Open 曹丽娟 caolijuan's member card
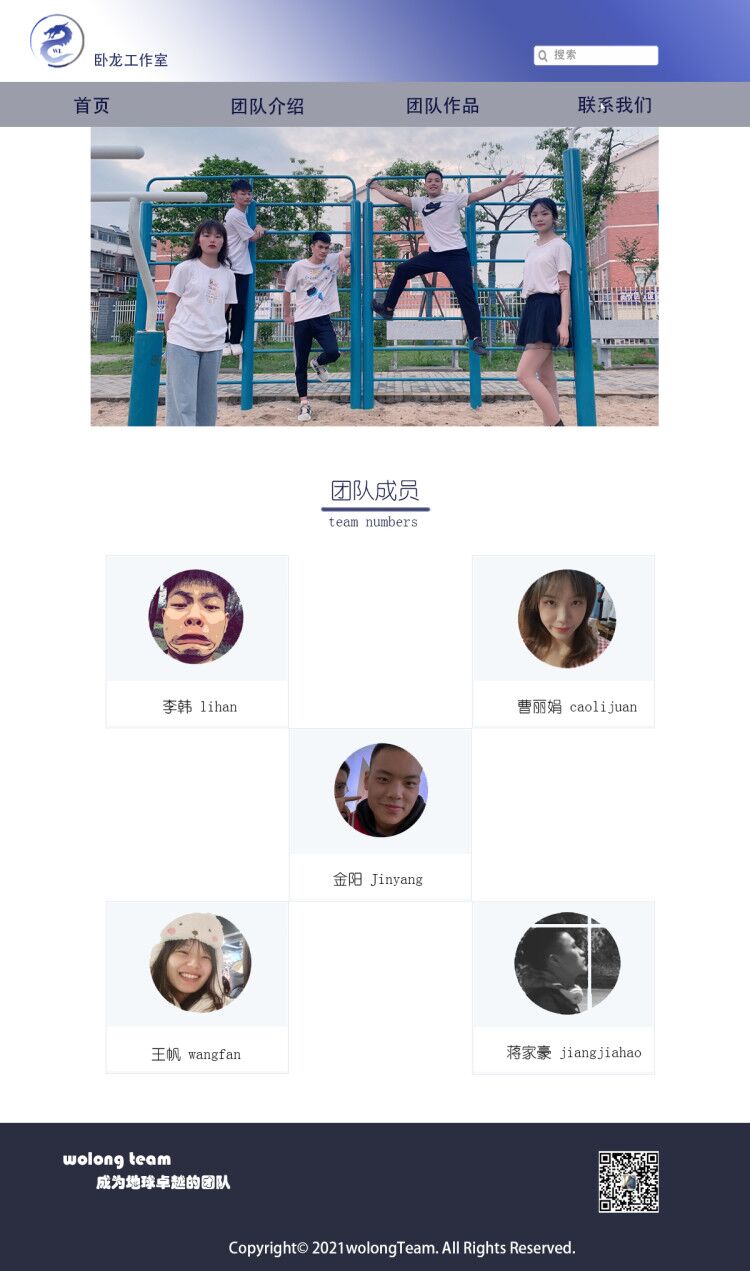This screenshot has width=750, height=1271. pos(564,641)
